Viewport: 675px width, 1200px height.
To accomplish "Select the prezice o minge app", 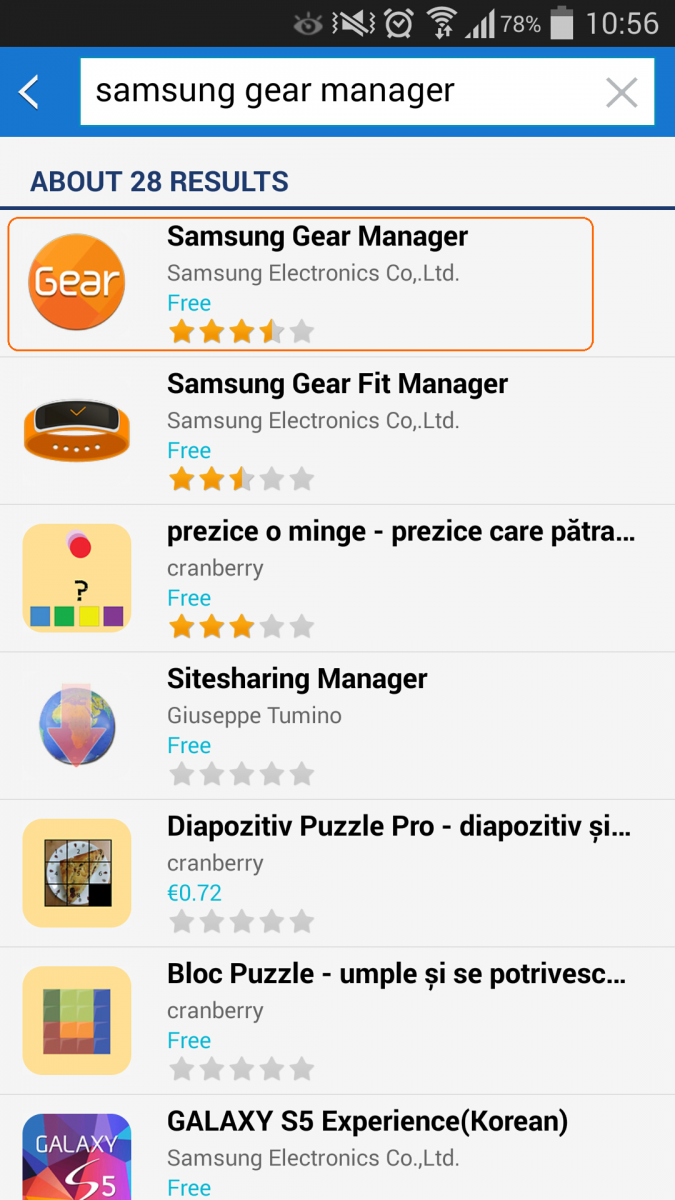I will click(337, 578).
